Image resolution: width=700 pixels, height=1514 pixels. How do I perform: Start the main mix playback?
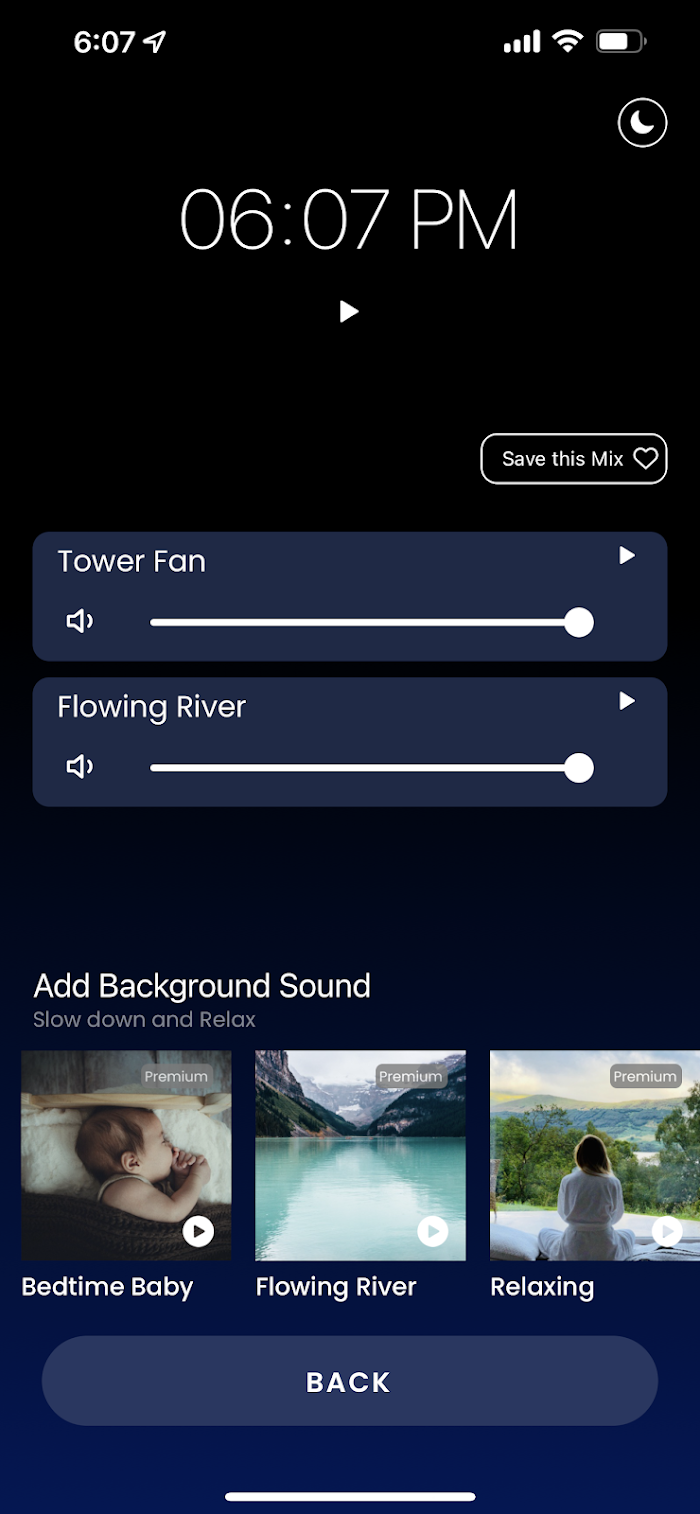[348, 312]
